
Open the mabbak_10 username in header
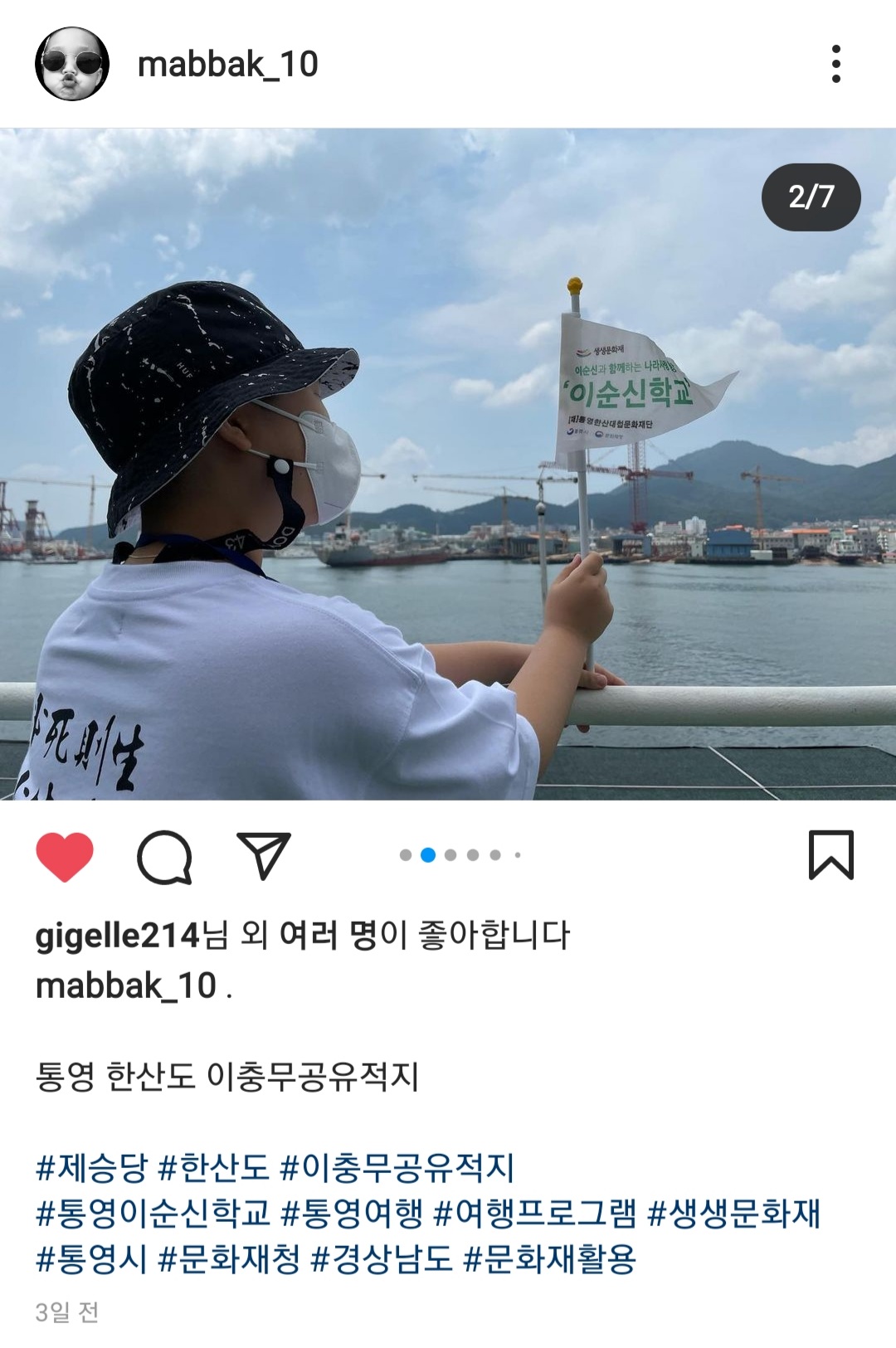pos(227,64)
